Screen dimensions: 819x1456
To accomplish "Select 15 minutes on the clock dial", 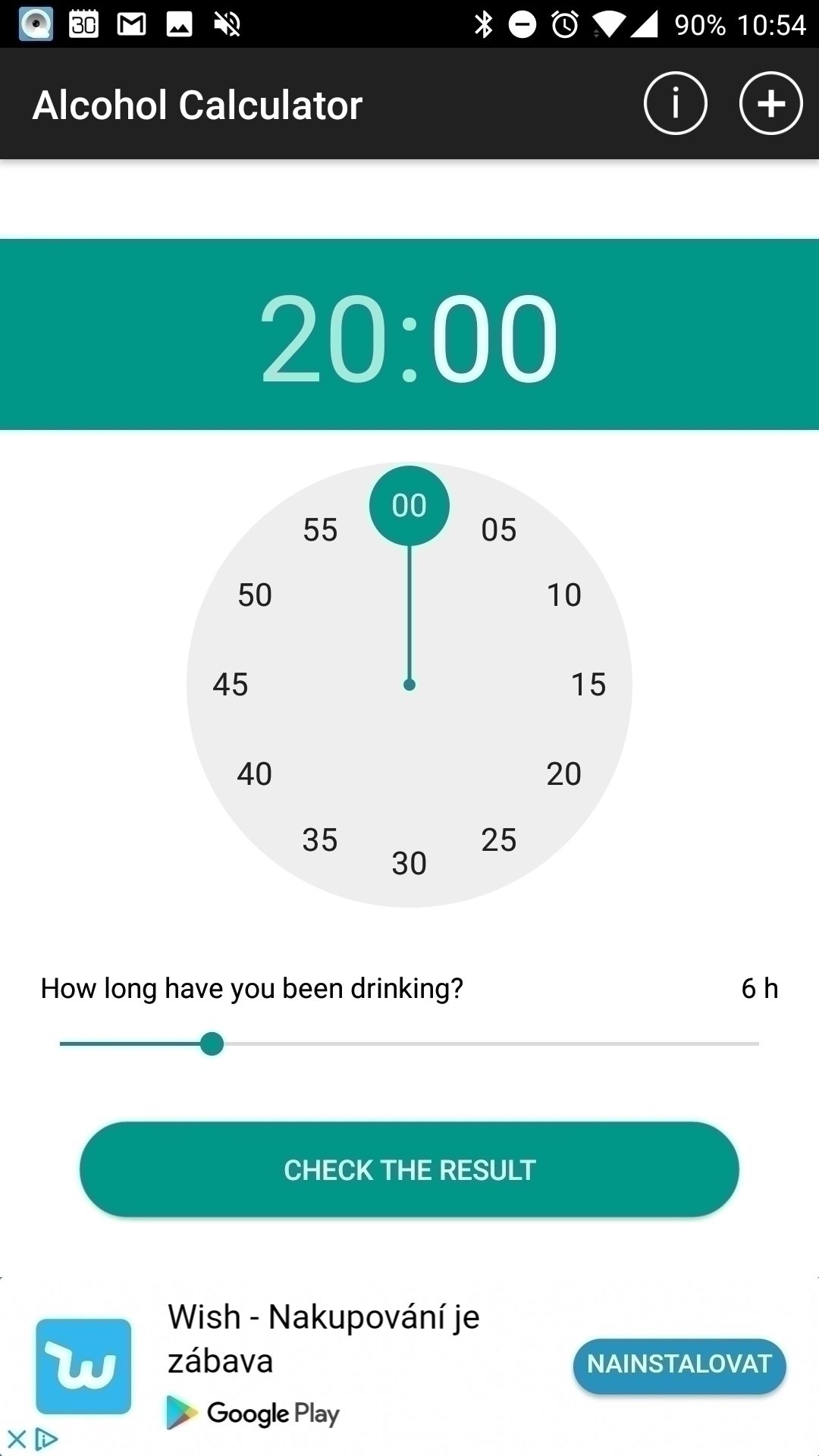I will 588,685.
